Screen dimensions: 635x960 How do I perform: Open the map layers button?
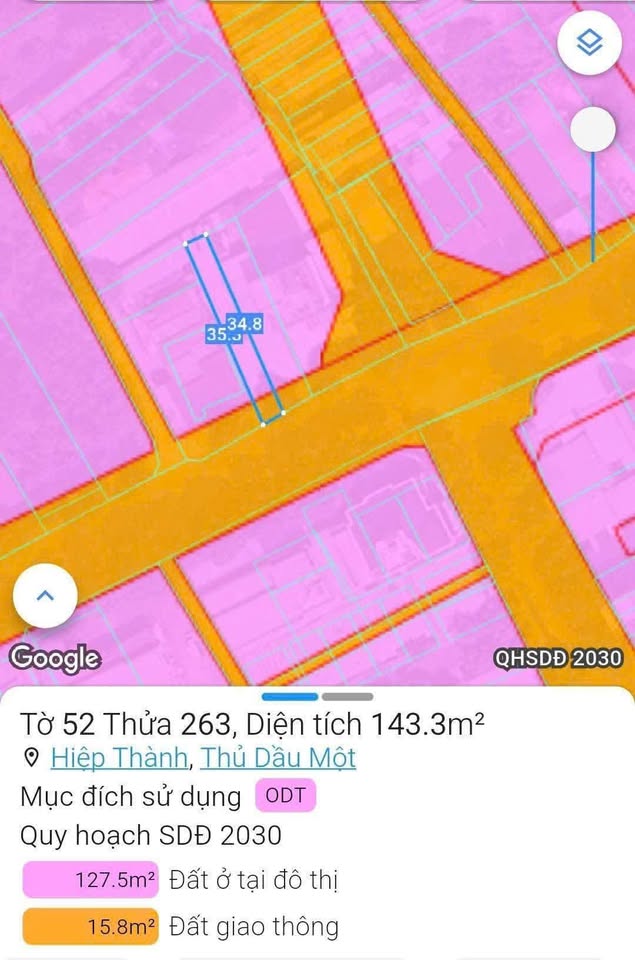click(x=589, y=42)
